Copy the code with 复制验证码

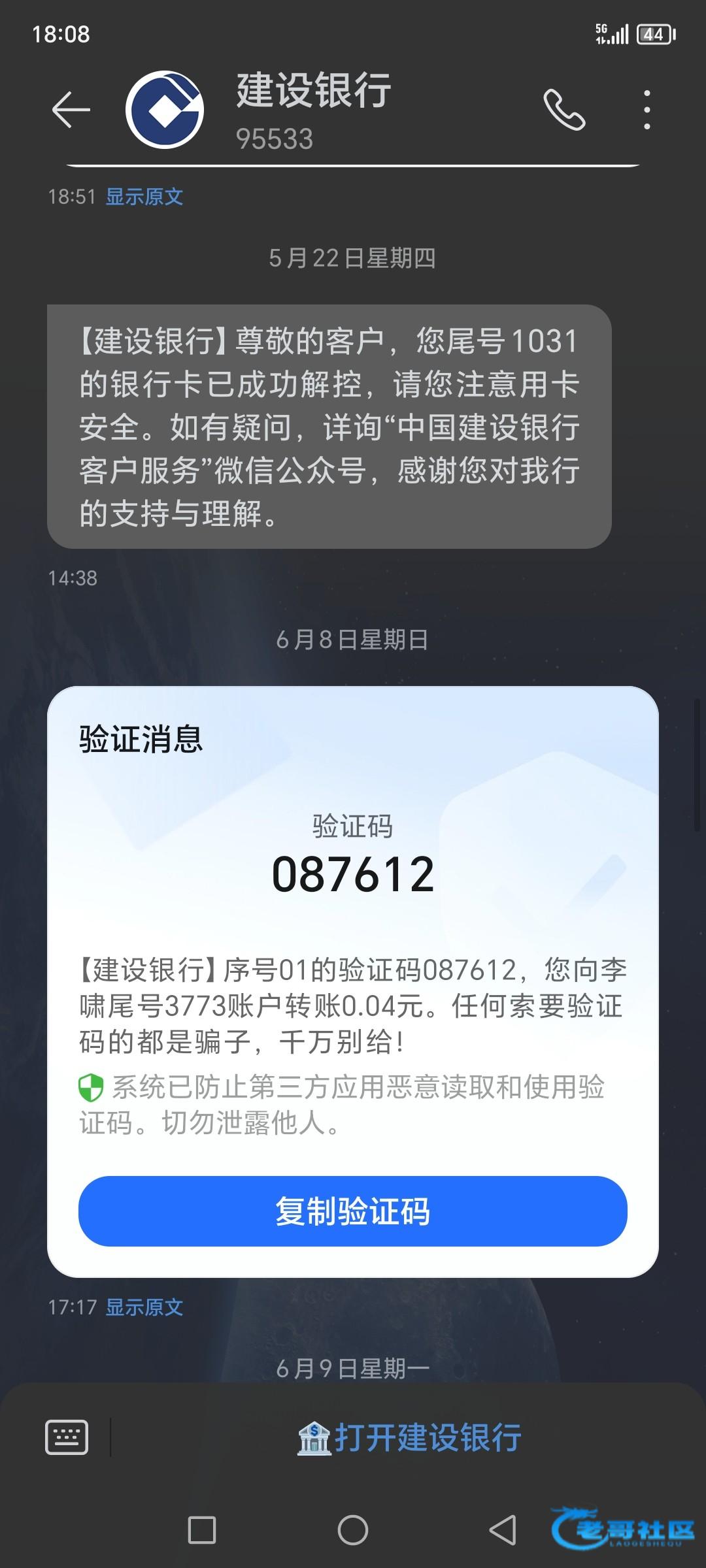point(353,1211)
